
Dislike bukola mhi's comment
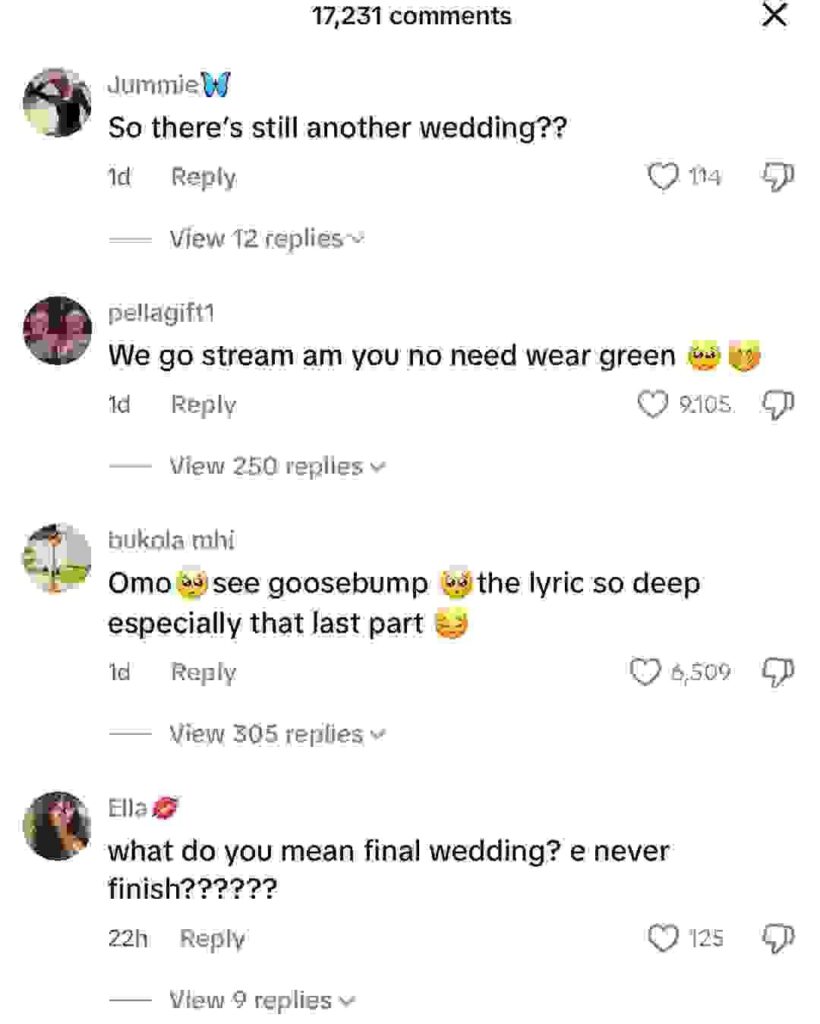tap(777, 673)
